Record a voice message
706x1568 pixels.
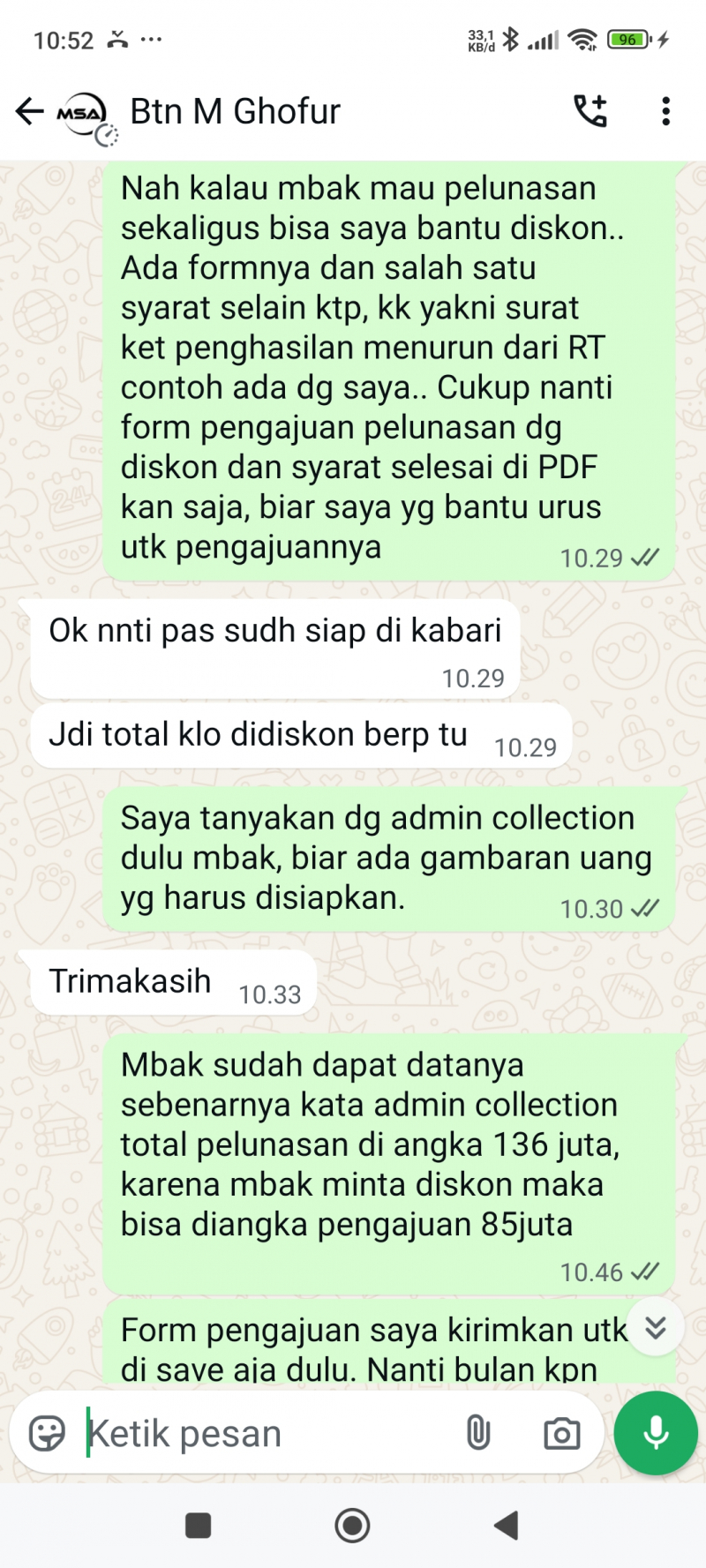click(x=656, y=1434)
